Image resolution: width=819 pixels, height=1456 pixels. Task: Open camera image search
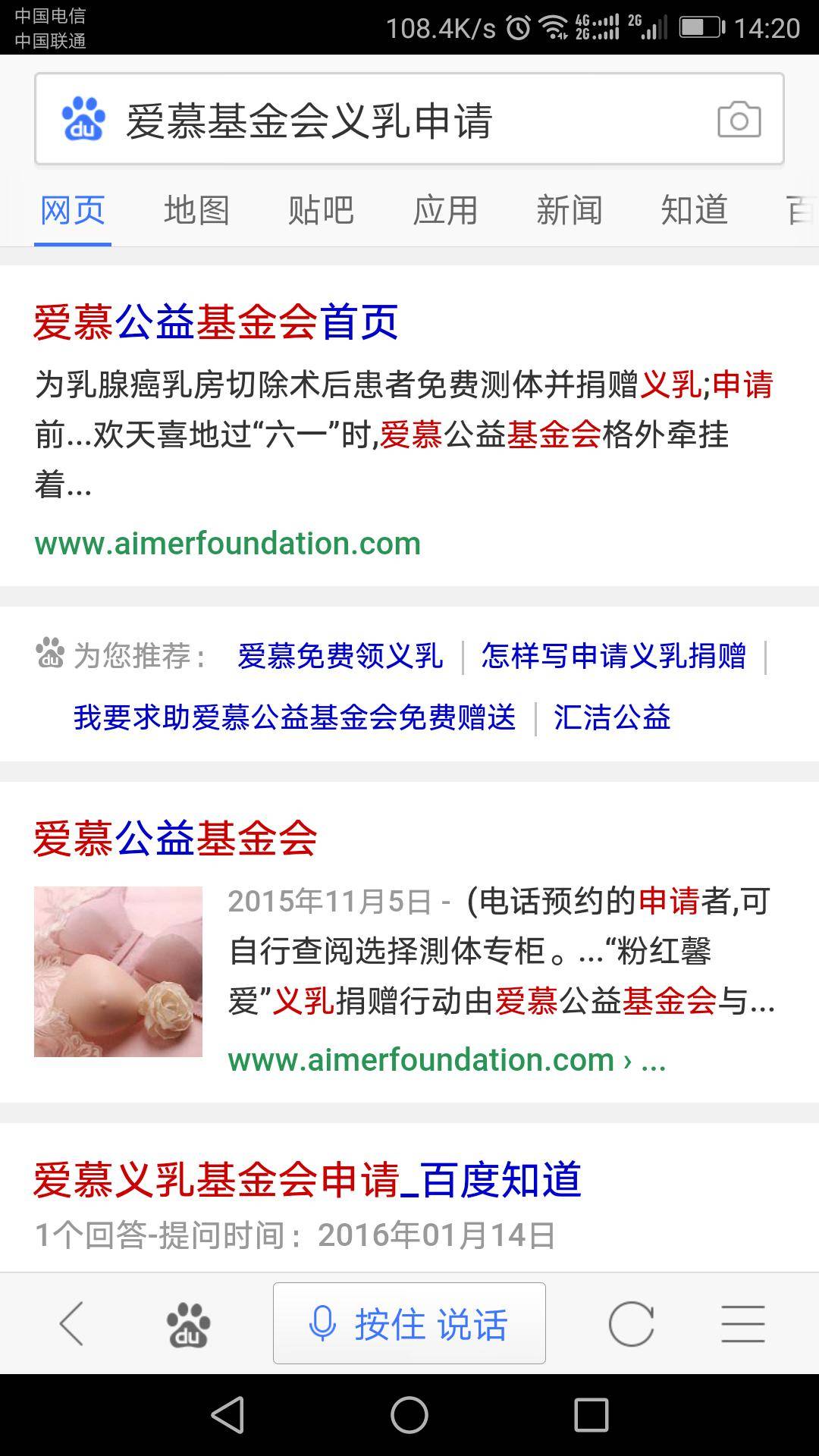tap(739, 120)
